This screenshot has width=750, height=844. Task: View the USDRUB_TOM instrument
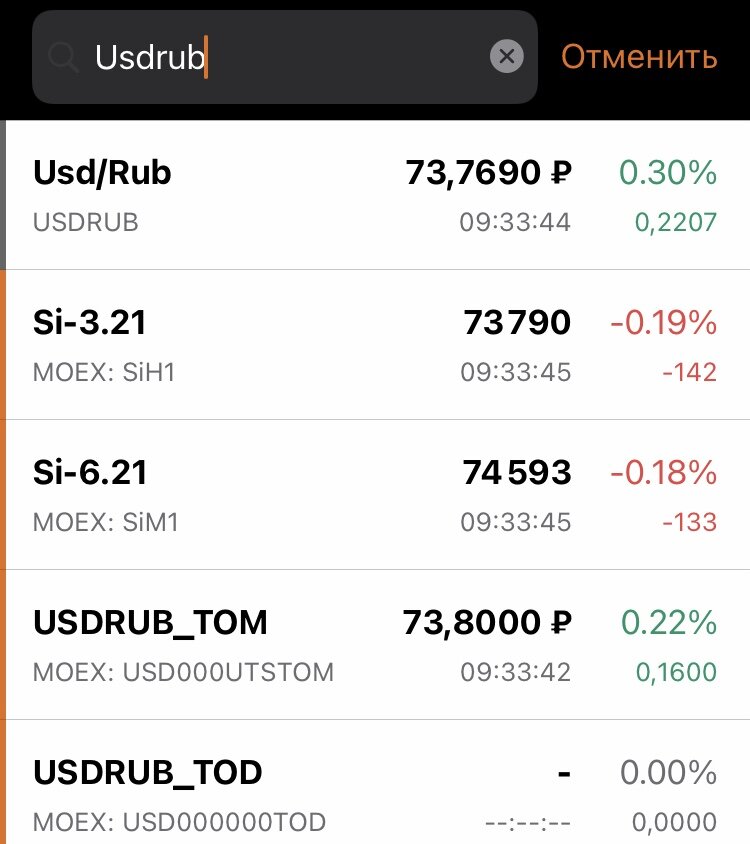coord(375,645)
